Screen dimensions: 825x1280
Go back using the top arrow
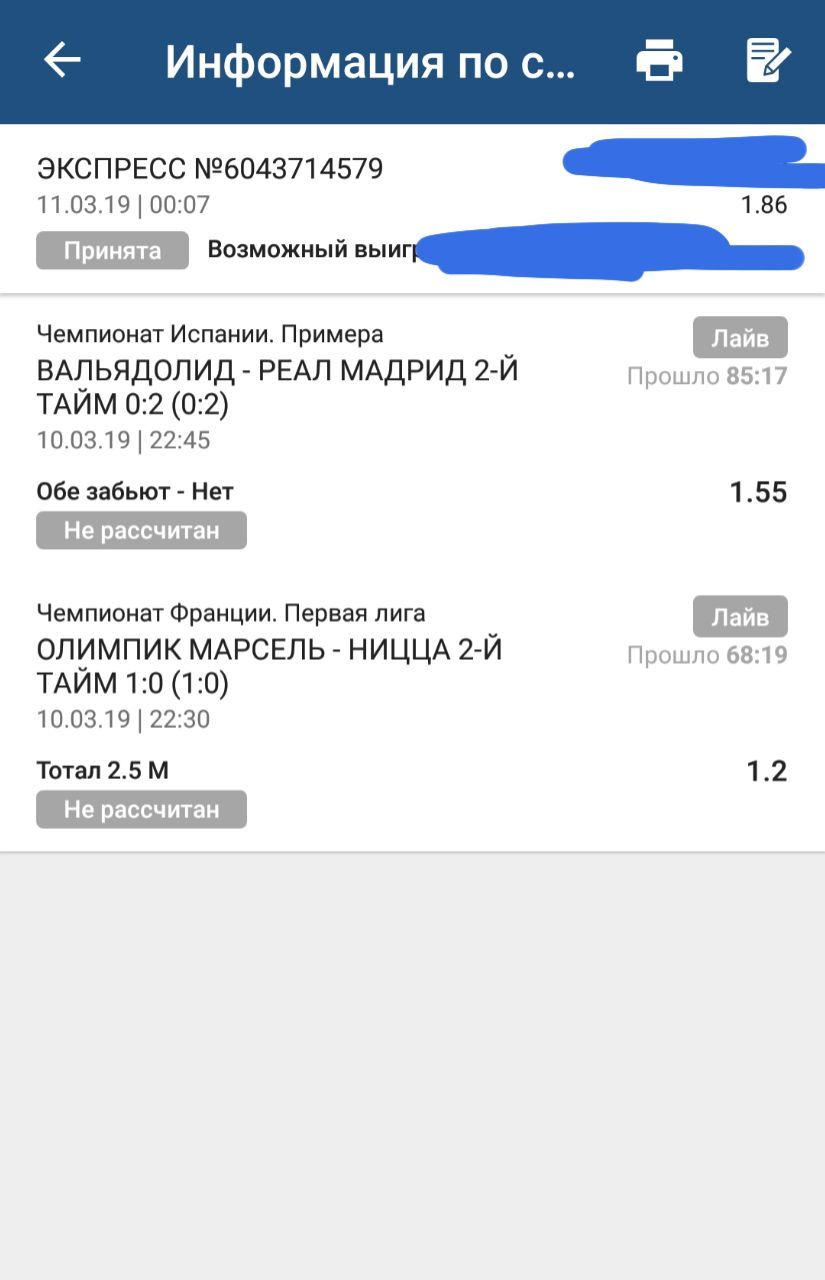(62, 61)
